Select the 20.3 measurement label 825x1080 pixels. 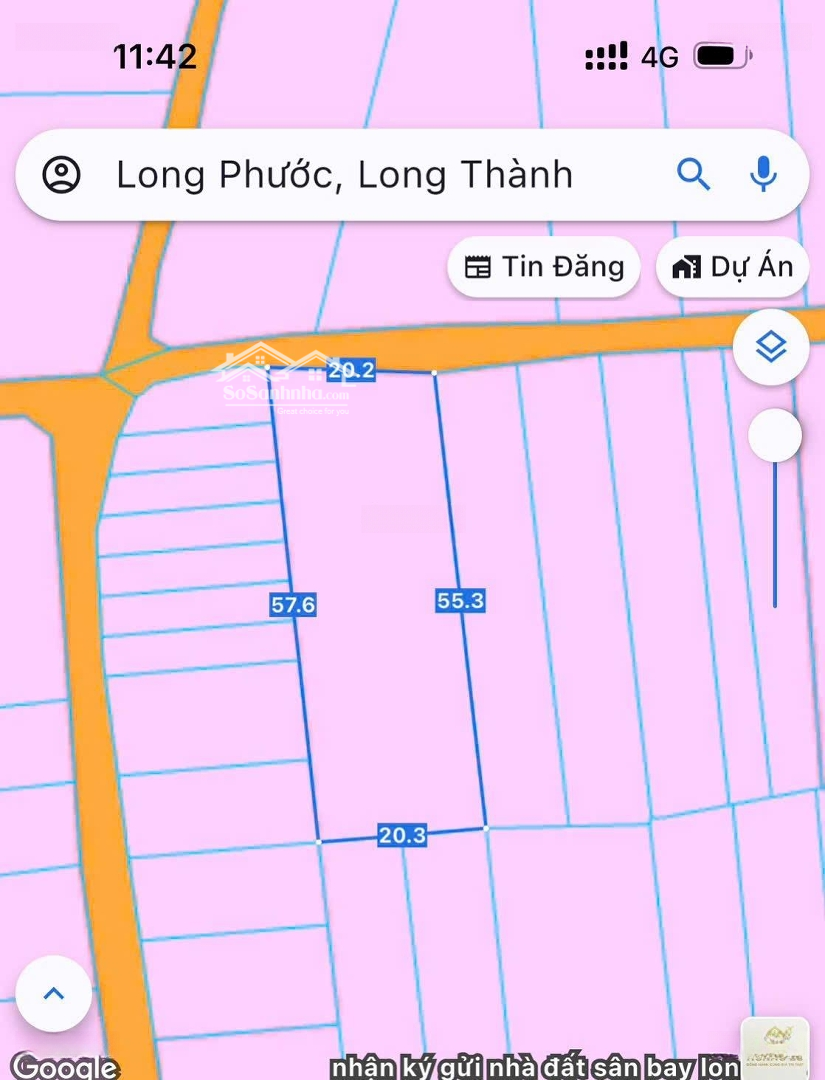tap(402, 836)
